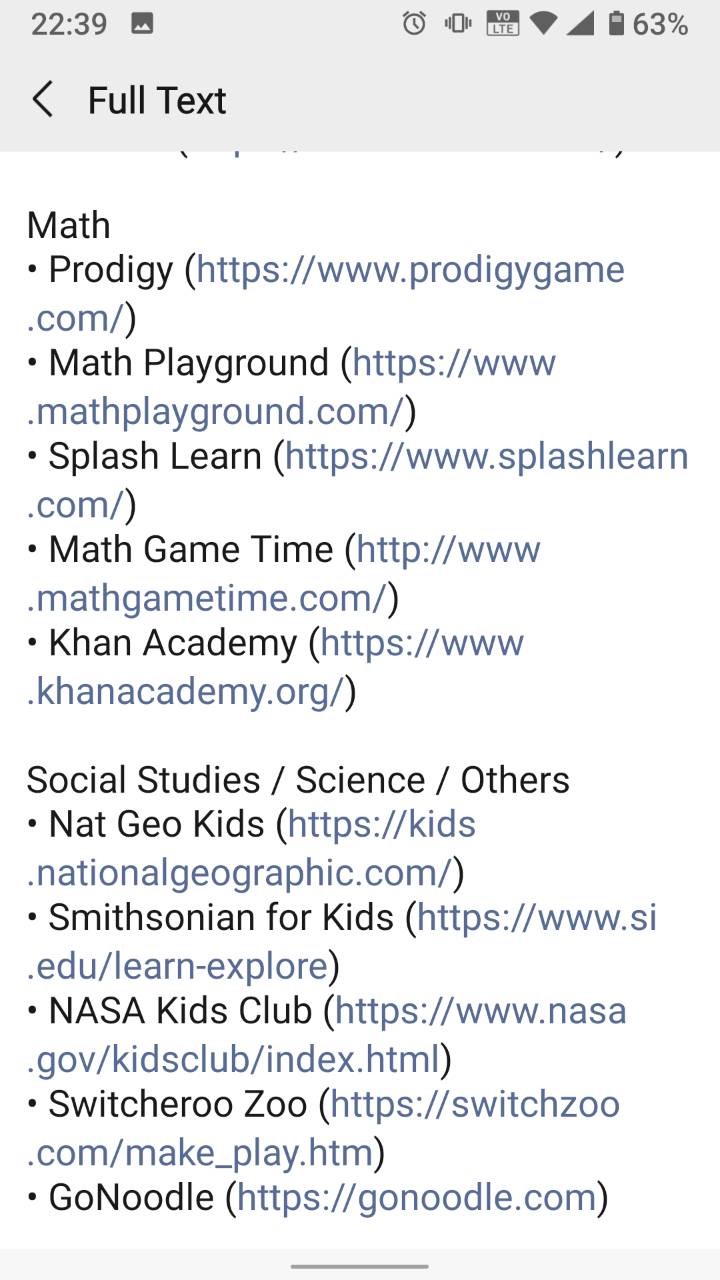Visit the Splash Learn link

(x=487, y=456)
